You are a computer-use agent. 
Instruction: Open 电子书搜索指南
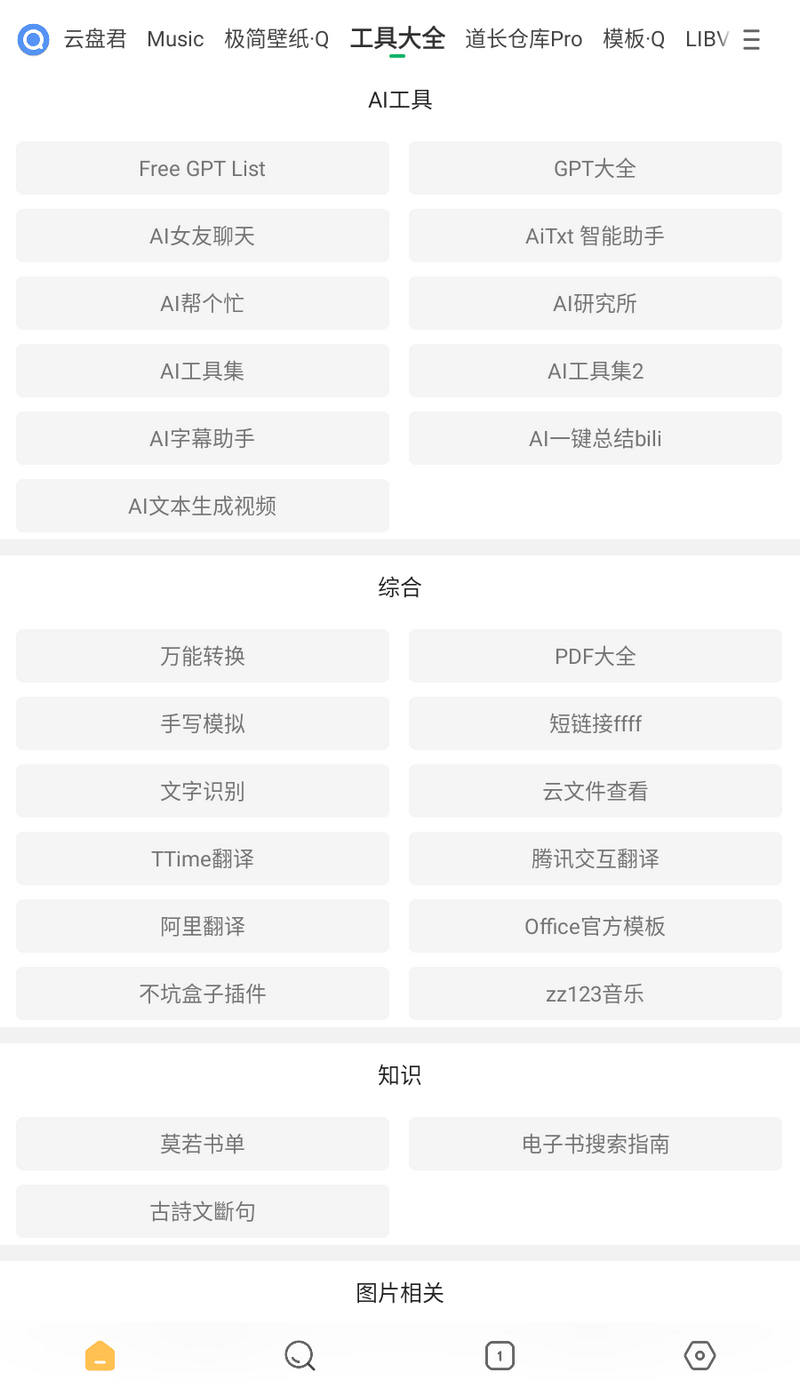click(595, 1144)
